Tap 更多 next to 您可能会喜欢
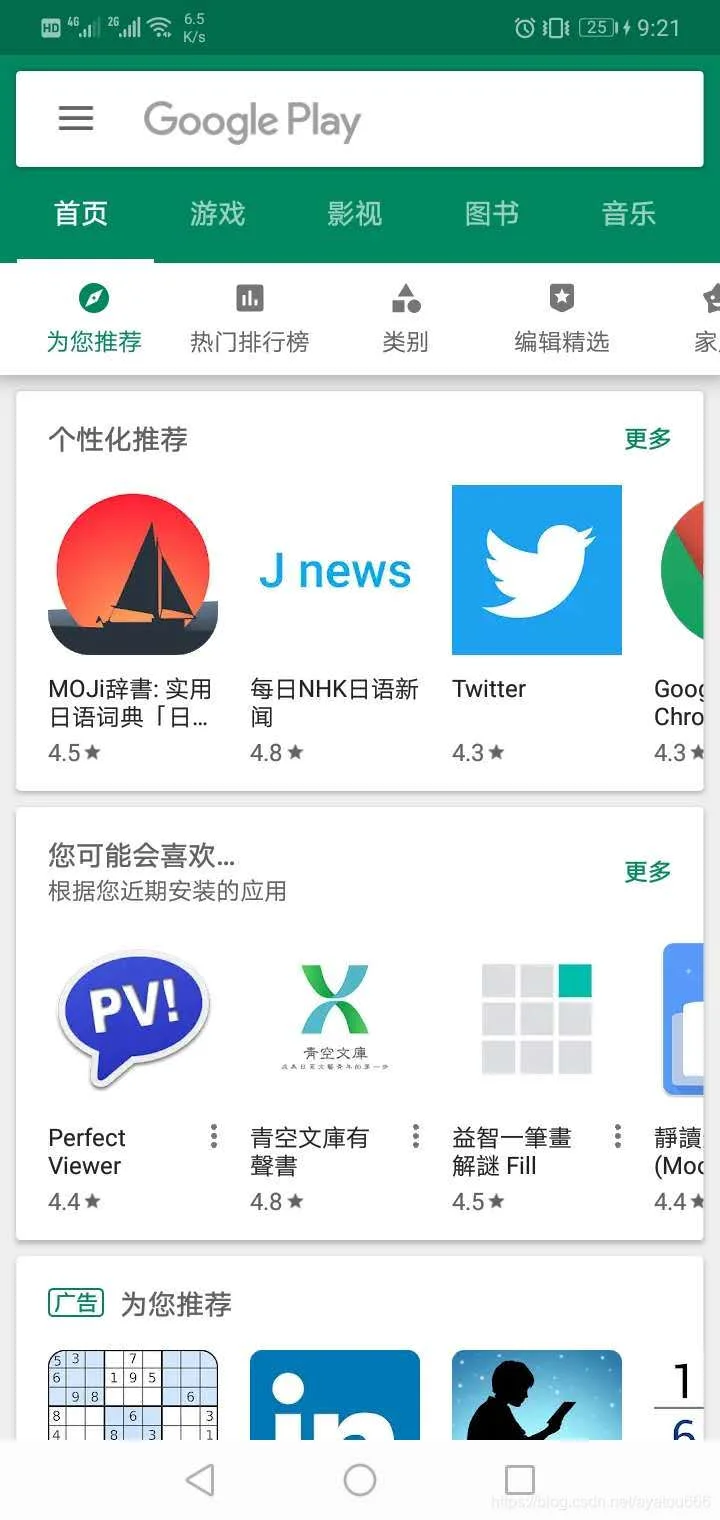This screenshot has width=720, height=1520. point(647,872)
